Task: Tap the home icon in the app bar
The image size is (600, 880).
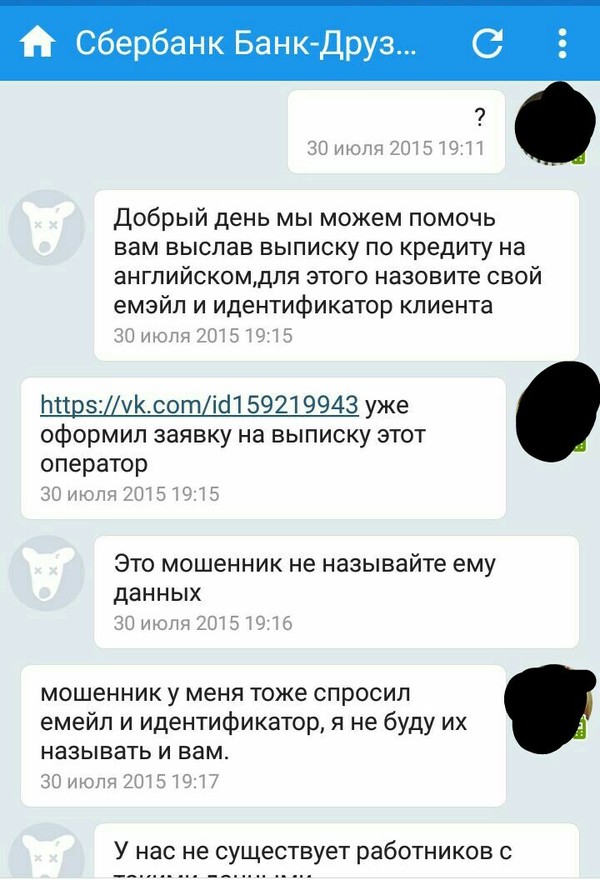Action: (x=36, y=43)
